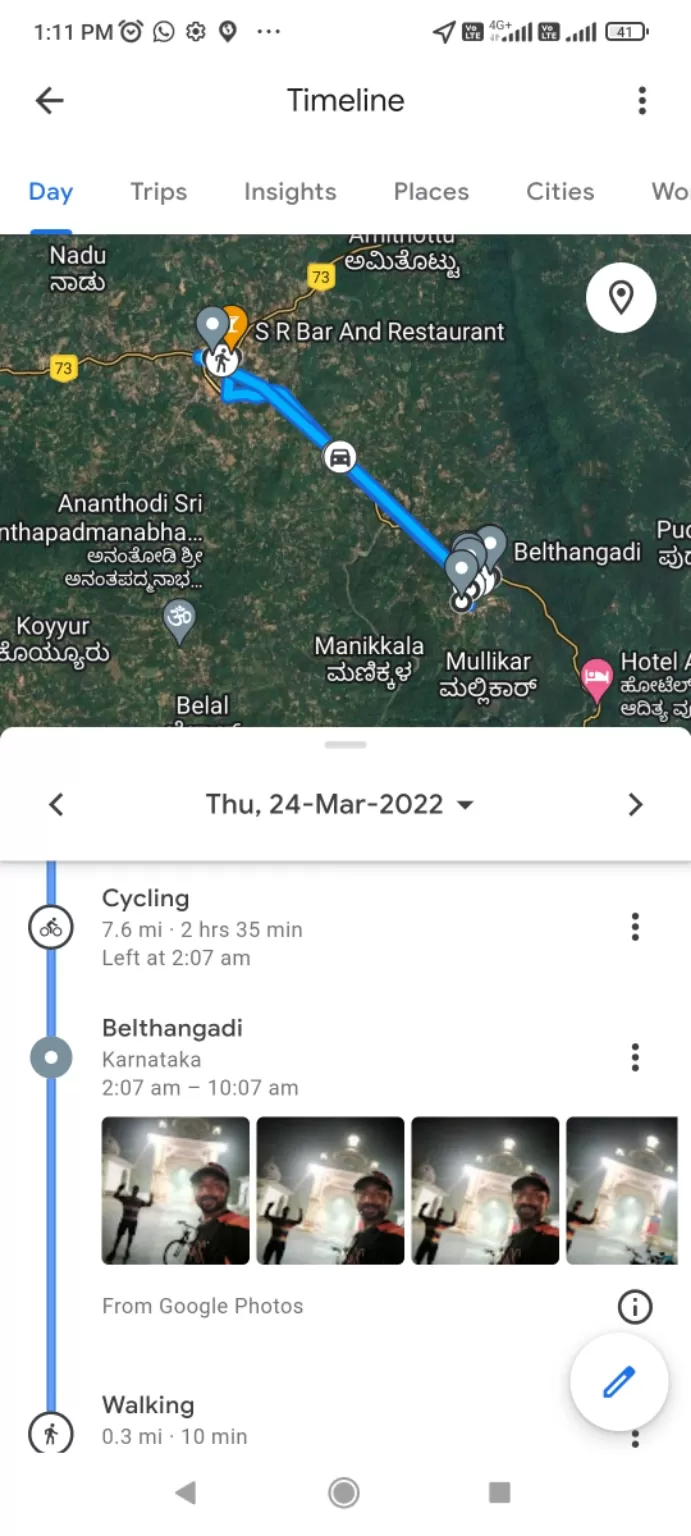This screenshot has width=691, height=1536.
Task: Switch to the Cities tab
Action: tap(560, 192)
